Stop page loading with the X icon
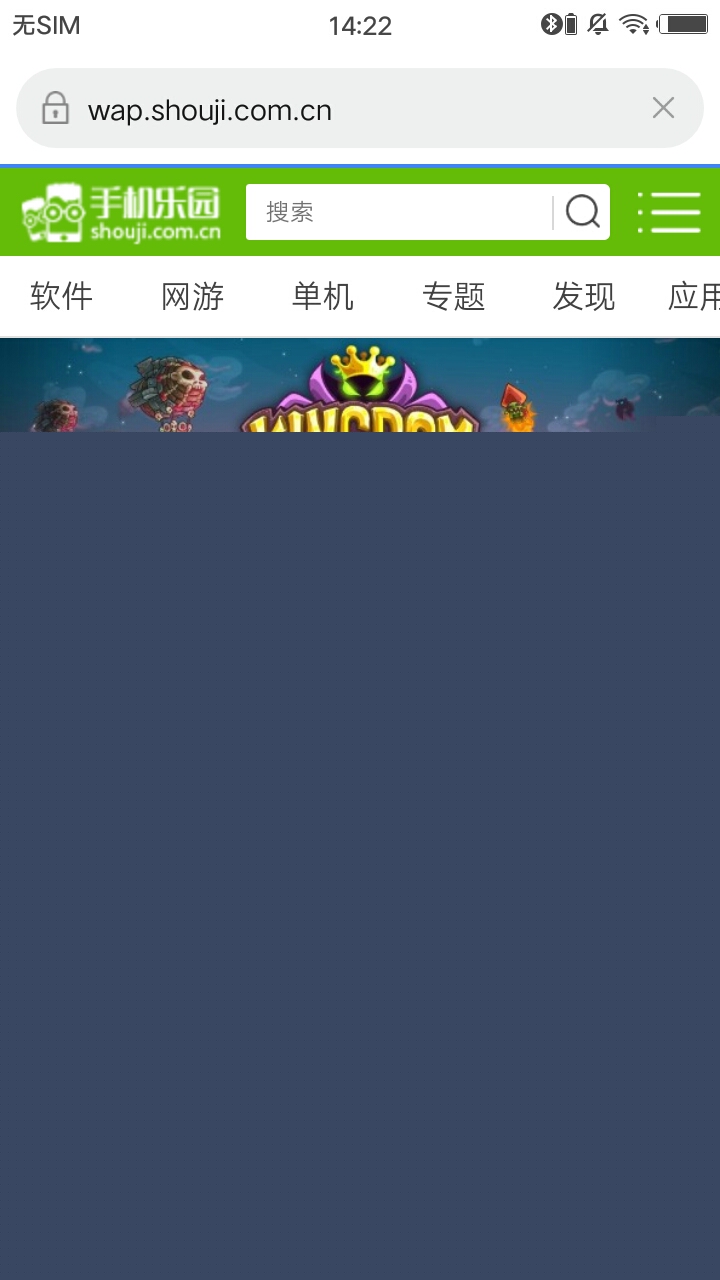The height and width of the screenshot is (1280, 720). point(663,108)
